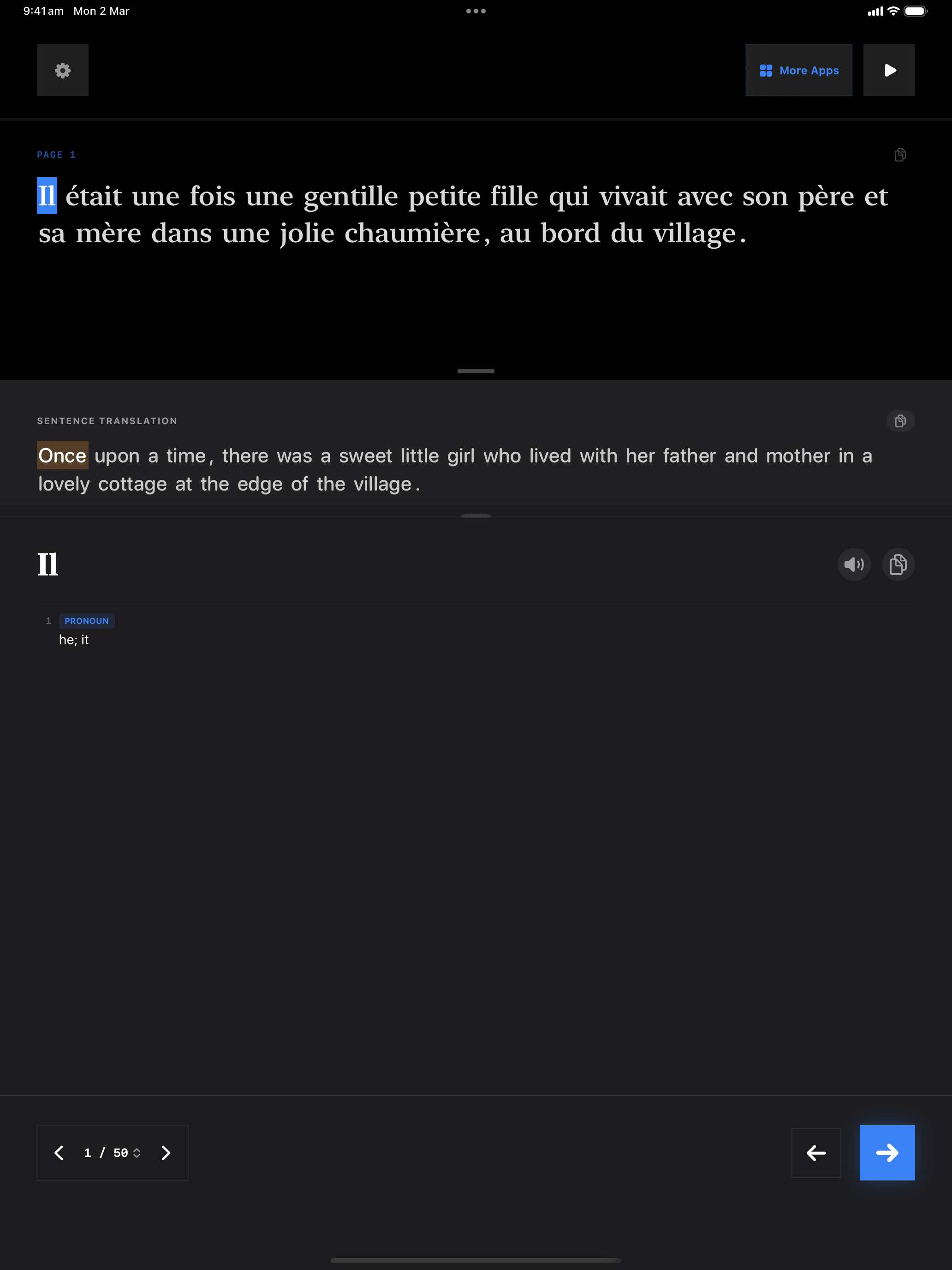Go to the previous page
952x1270 pixels.
click(x=59, y=1152)
